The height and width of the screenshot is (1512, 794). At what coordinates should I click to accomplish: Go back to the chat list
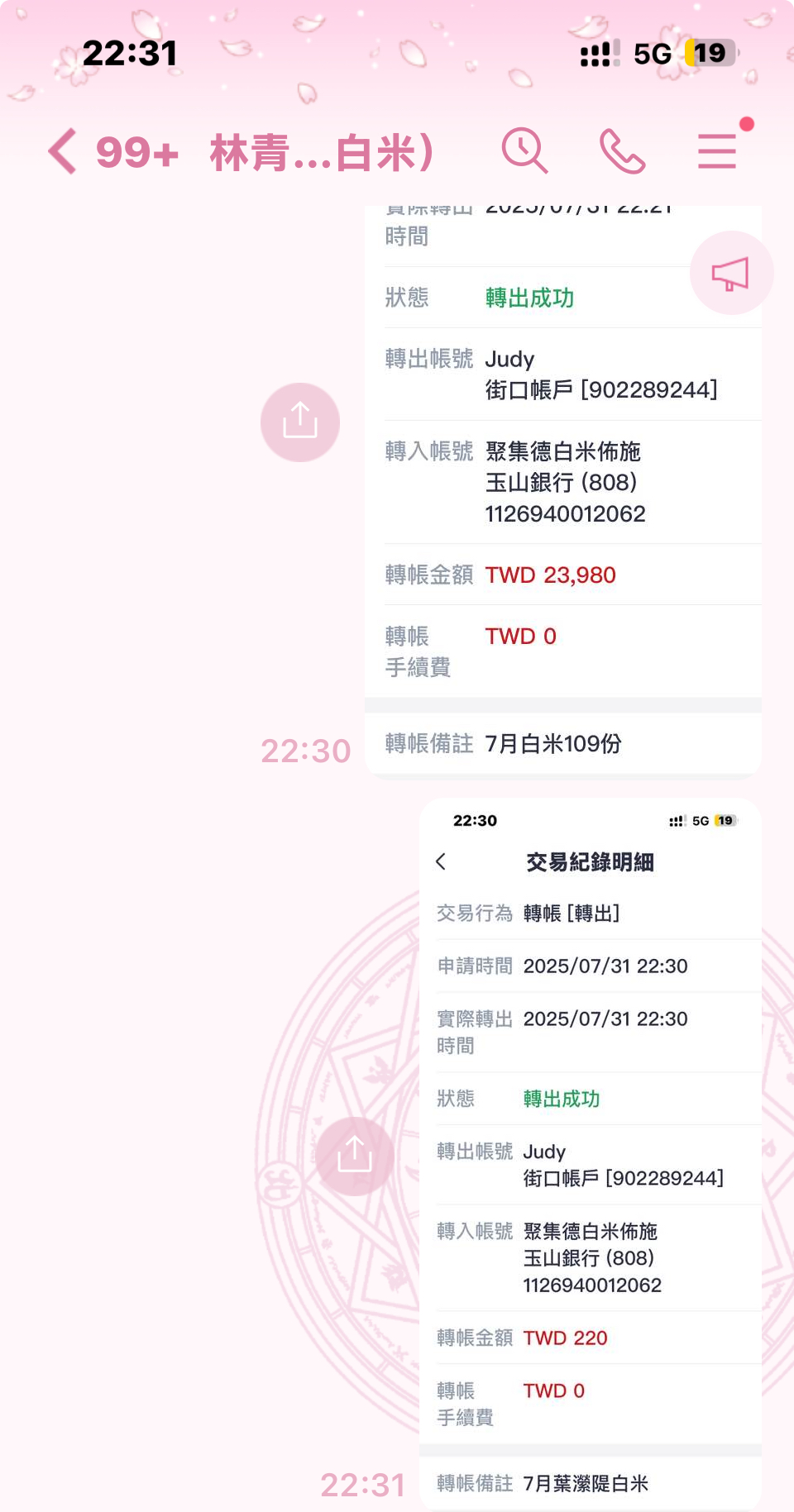click(x=63, y=151)
